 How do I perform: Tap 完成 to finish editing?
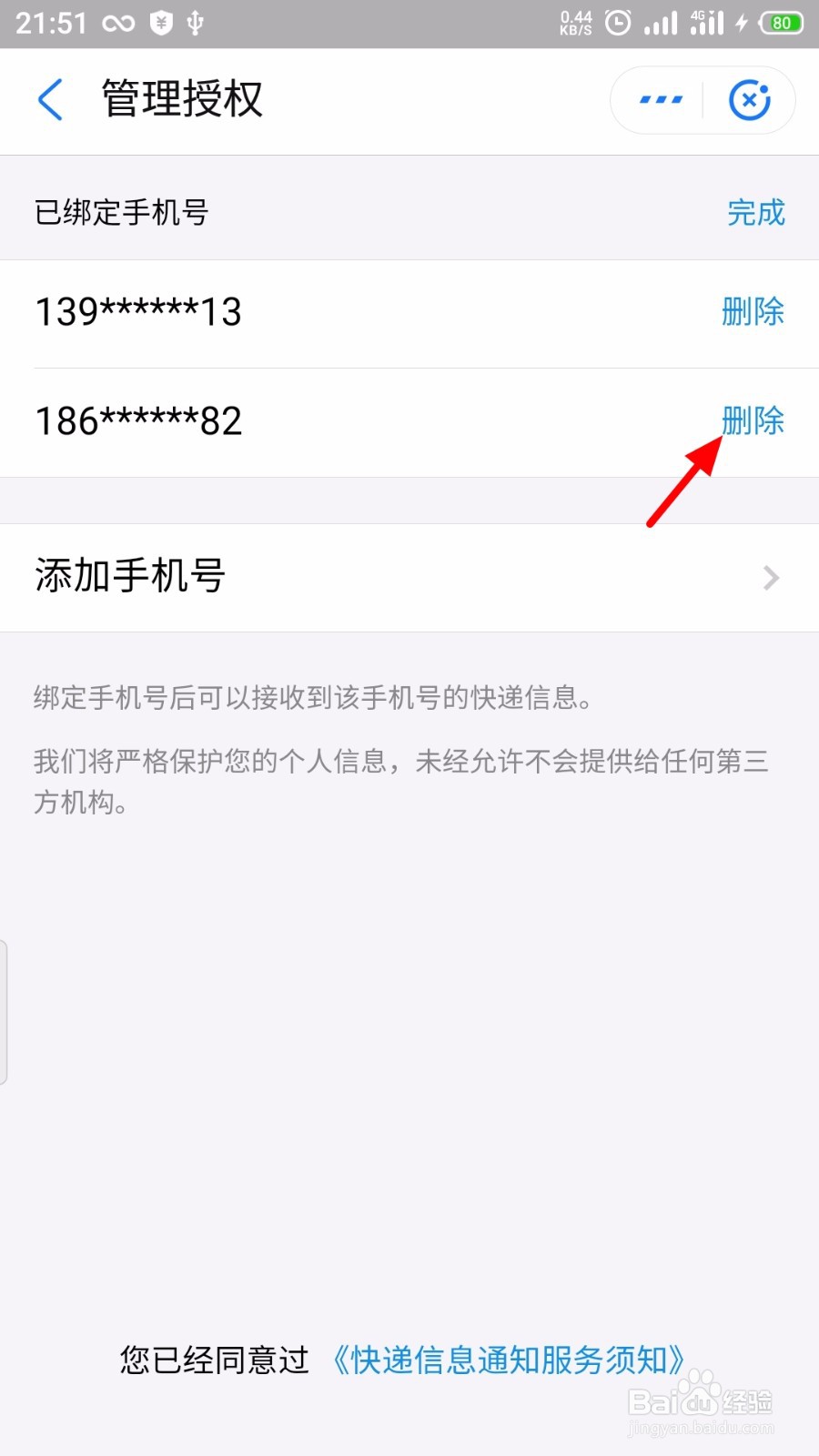point(755,211)
